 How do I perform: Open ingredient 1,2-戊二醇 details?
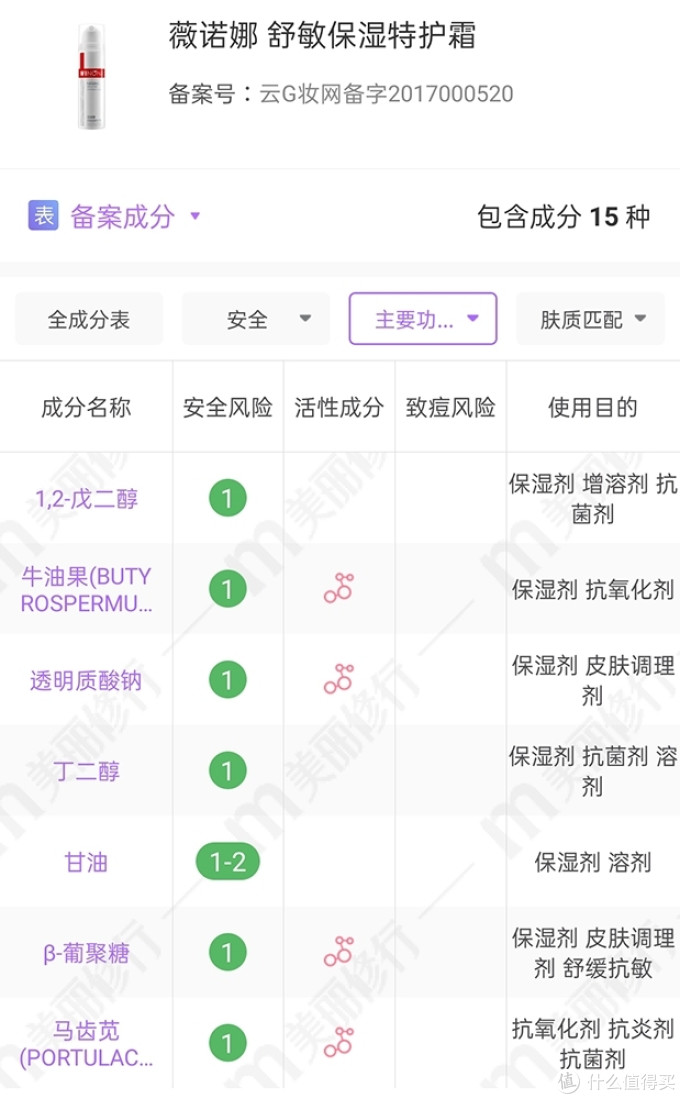tap(87, 498)
